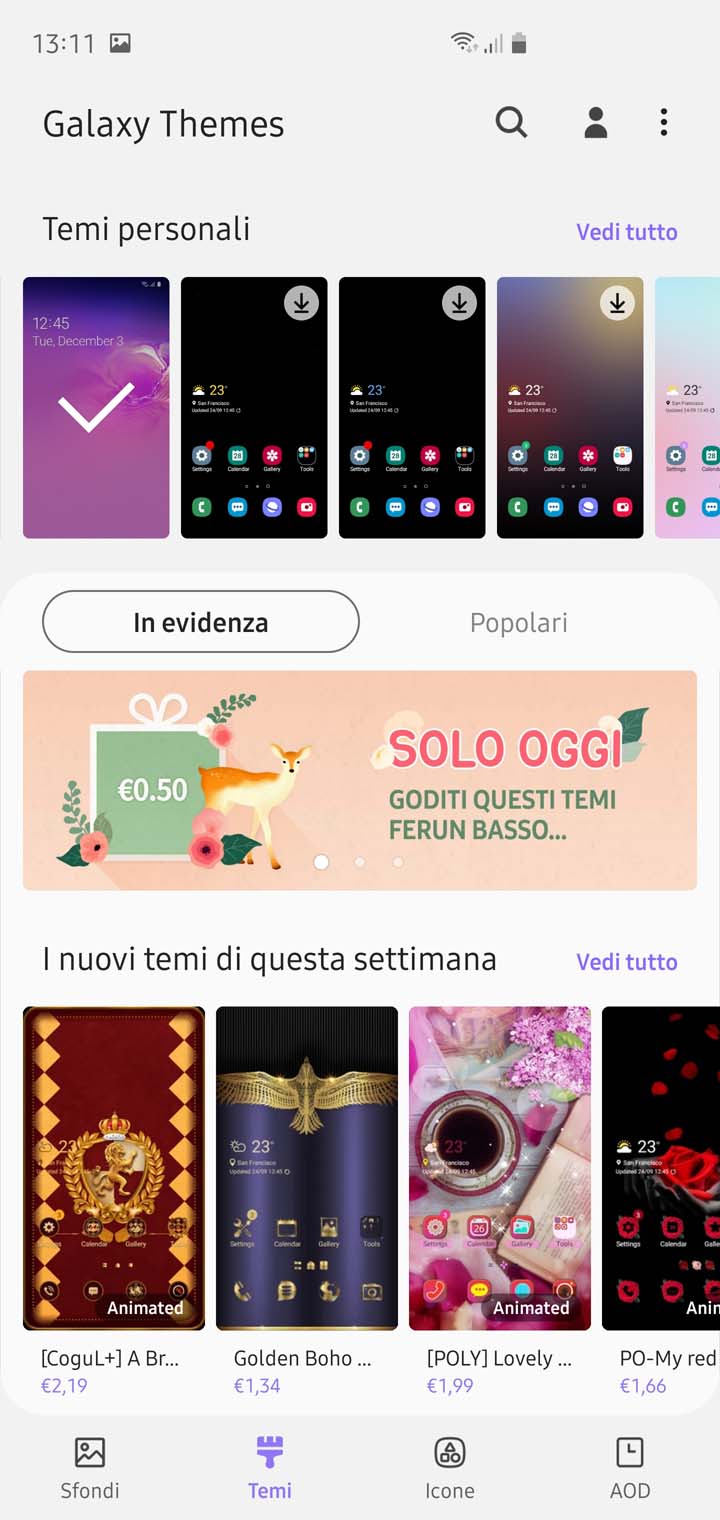
Task: Open the SOLO OGGI promotional banner
Action: click(360, 780)
